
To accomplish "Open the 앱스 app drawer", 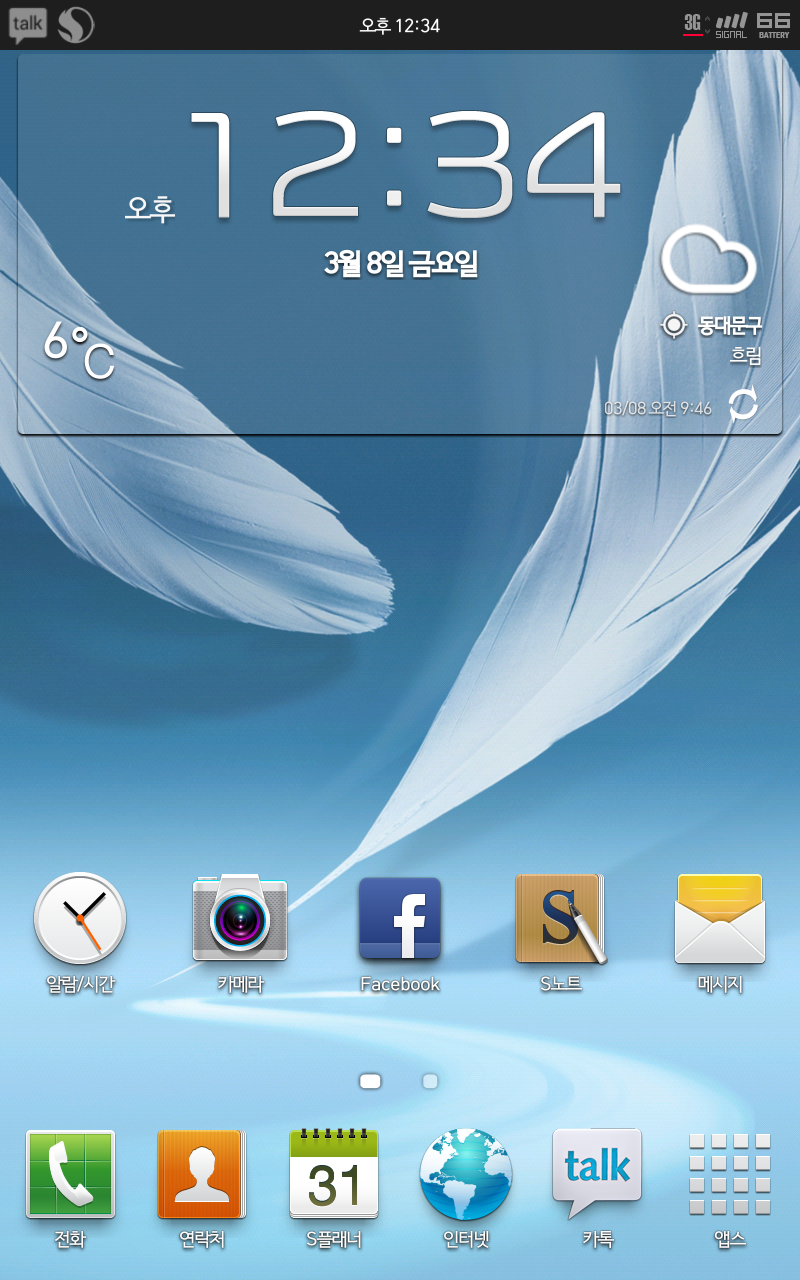I will 730,1174.
